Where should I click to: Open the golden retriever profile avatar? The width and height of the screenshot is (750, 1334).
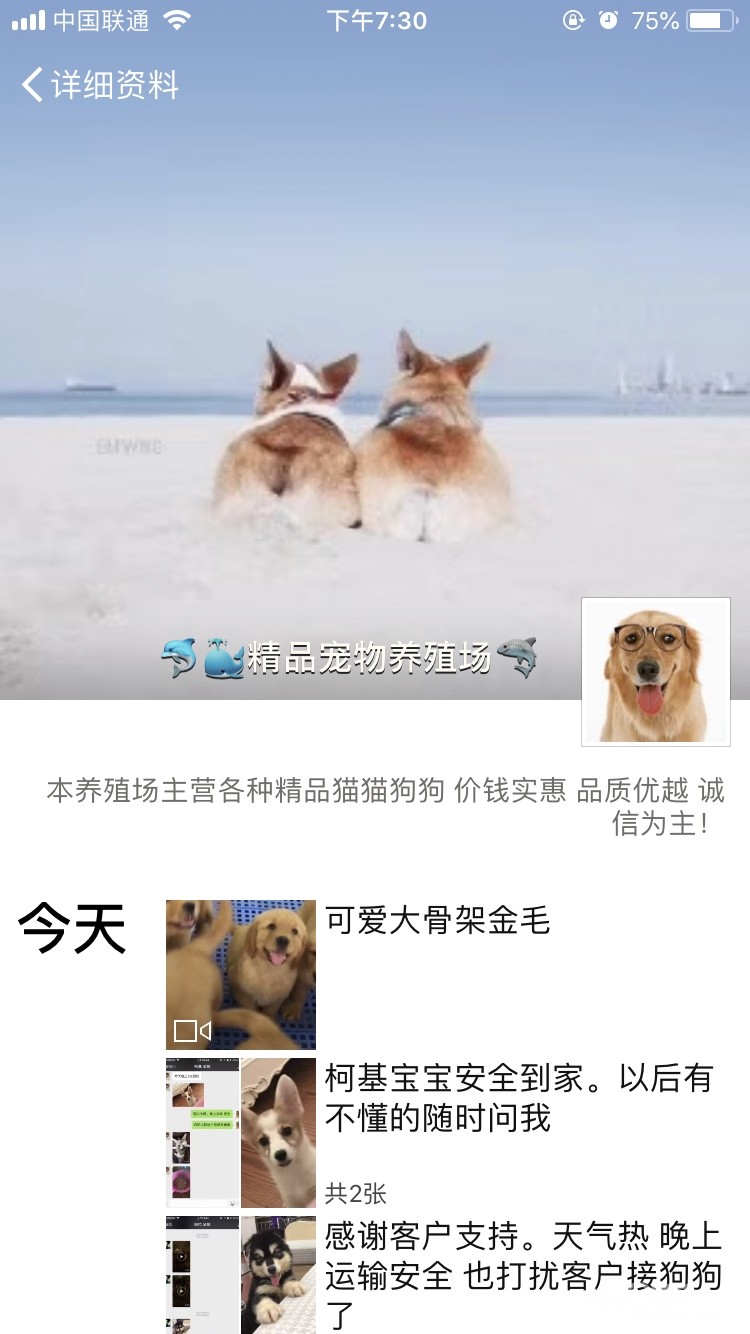[656, 672]
